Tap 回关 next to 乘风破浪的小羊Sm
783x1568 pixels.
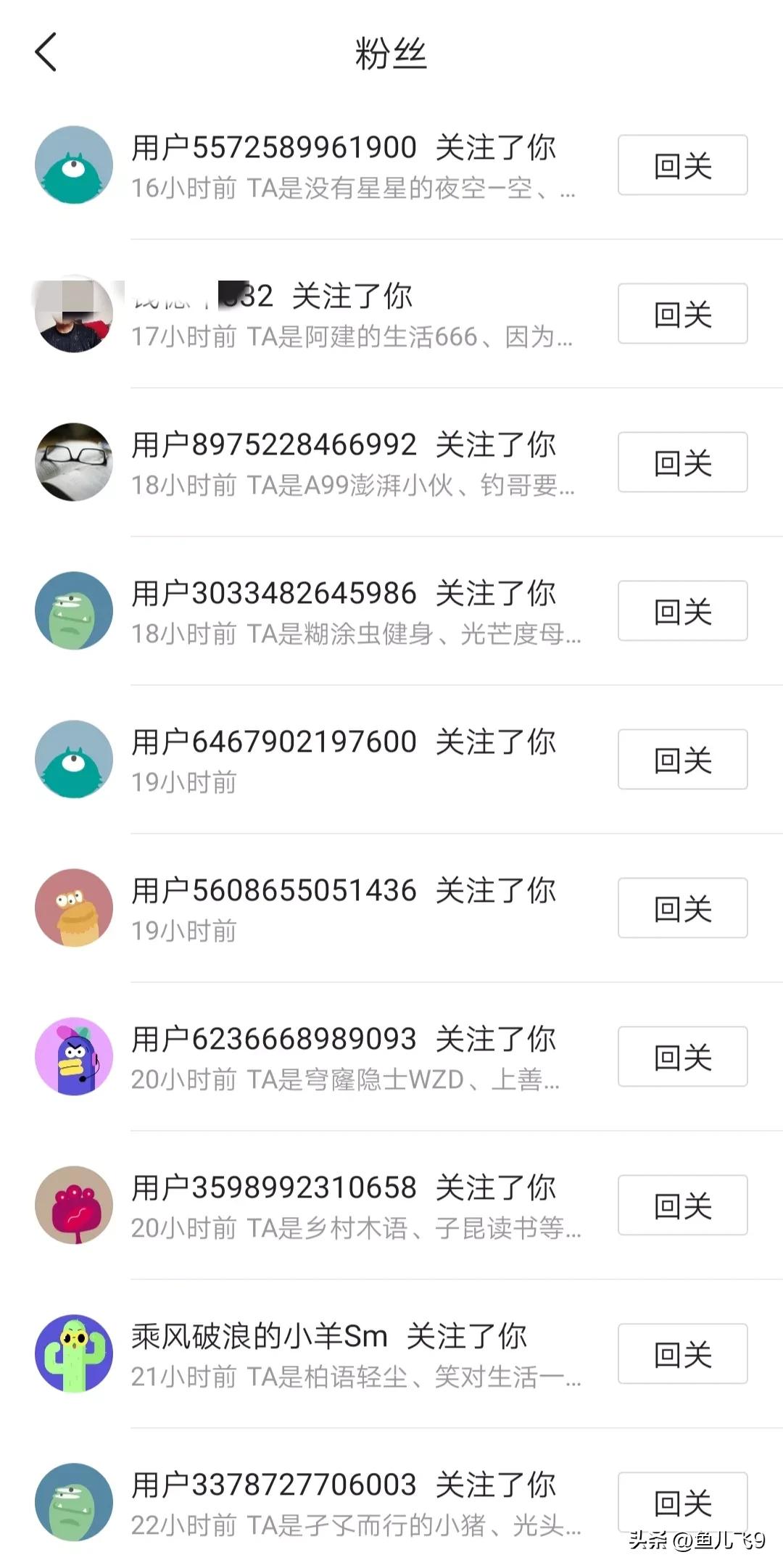681,1353
